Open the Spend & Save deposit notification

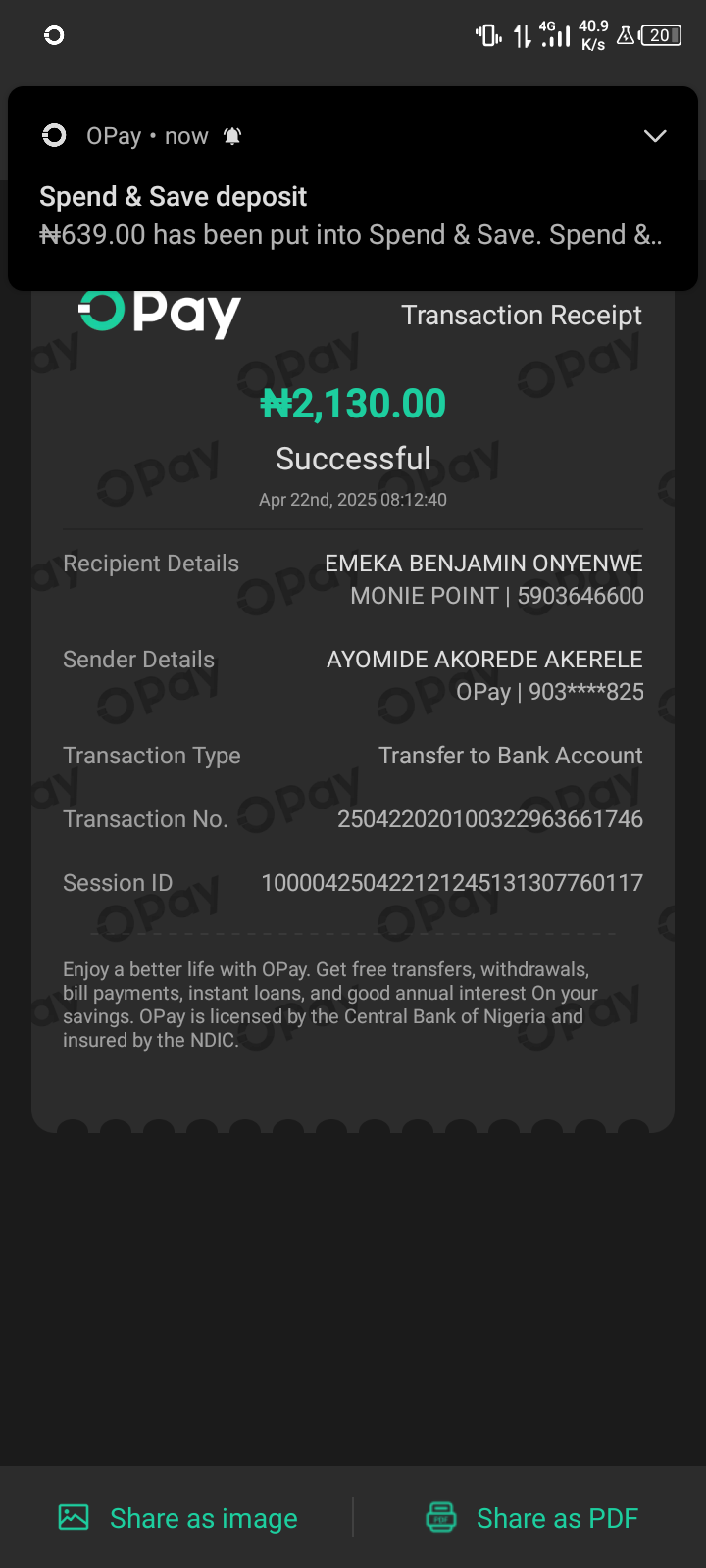[x=351, y=217]
